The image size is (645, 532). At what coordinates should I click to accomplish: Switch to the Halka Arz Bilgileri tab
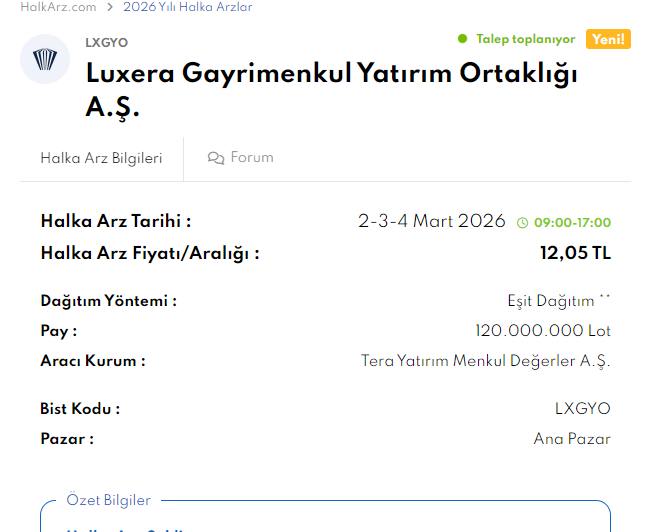point(101,158)
